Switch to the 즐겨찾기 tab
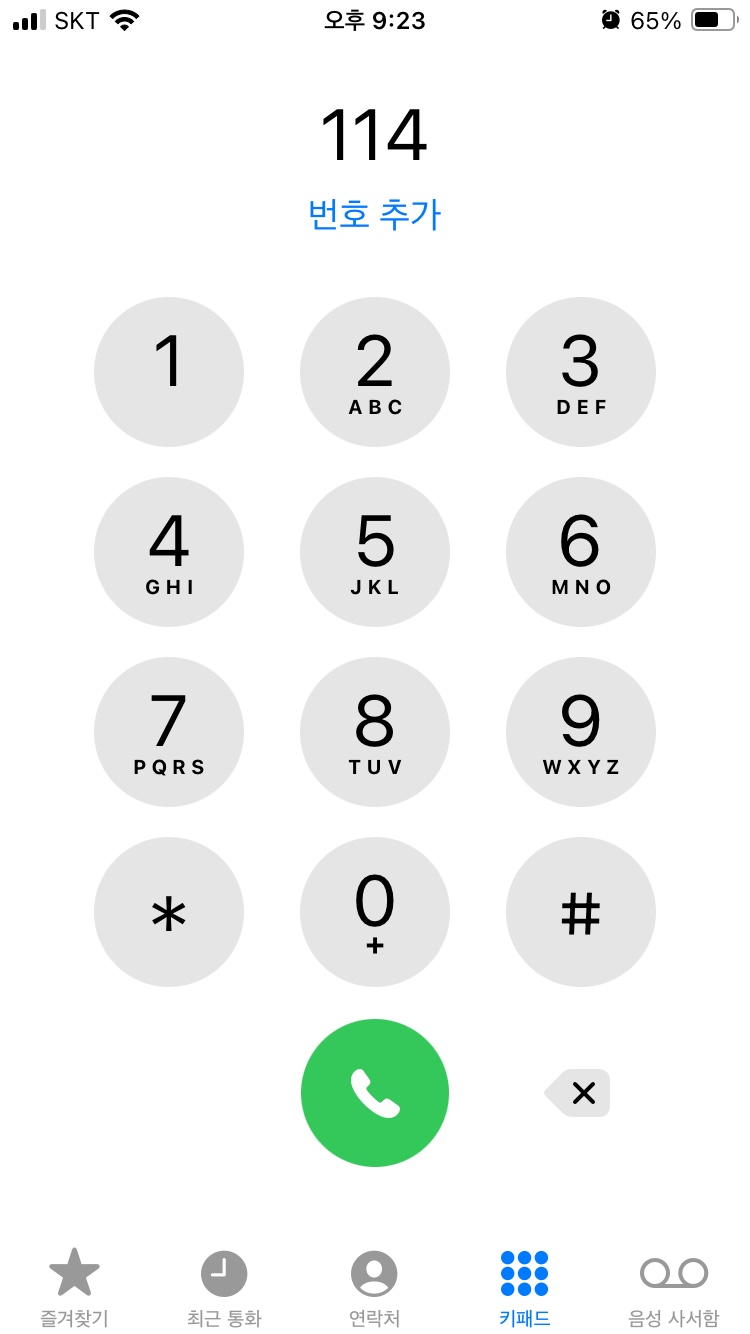This screenshot has height=1334, width=750. tap(74, 1288)
